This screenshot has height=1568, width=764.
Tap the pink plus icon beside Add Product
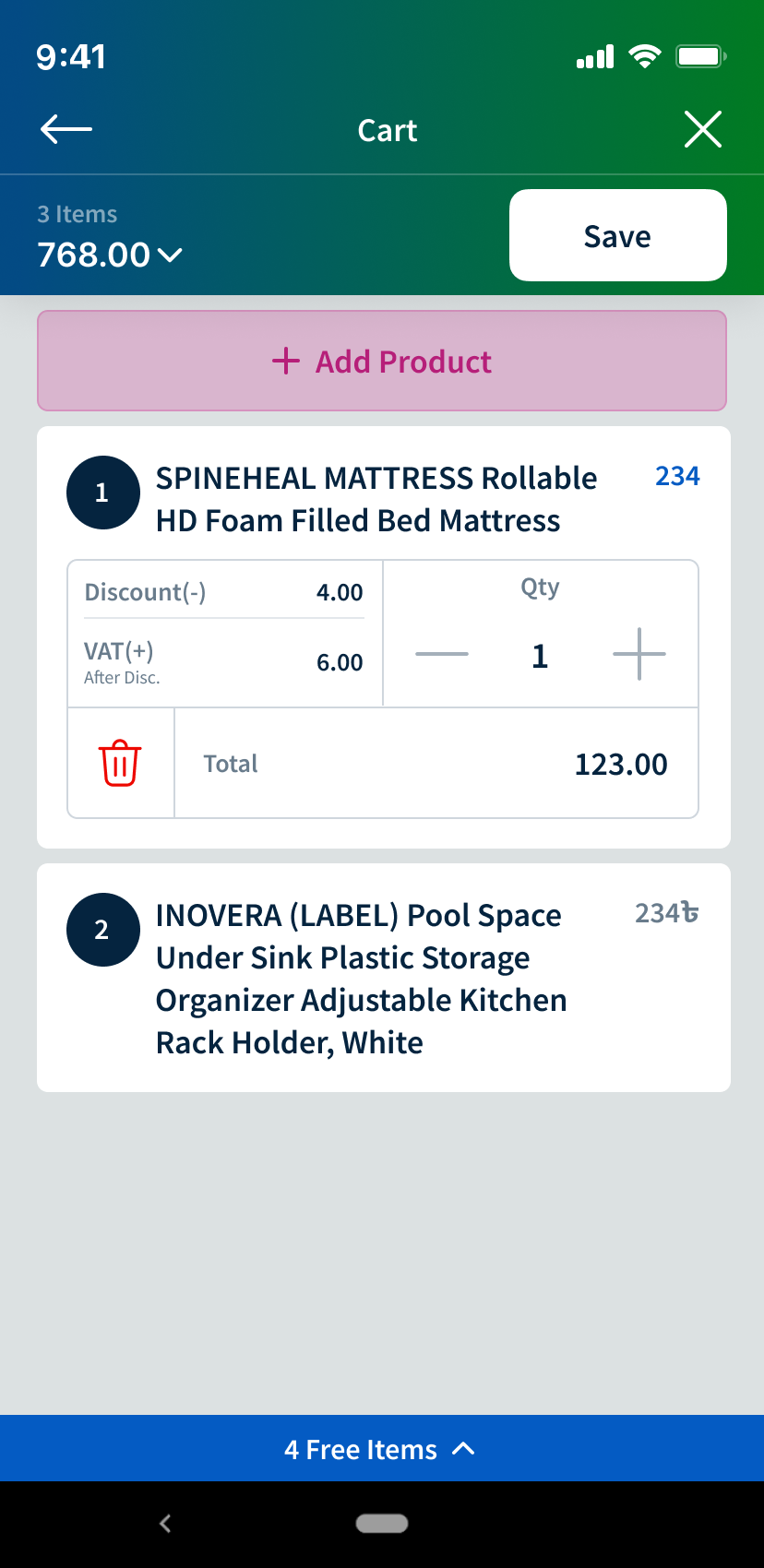coord(286,361)
